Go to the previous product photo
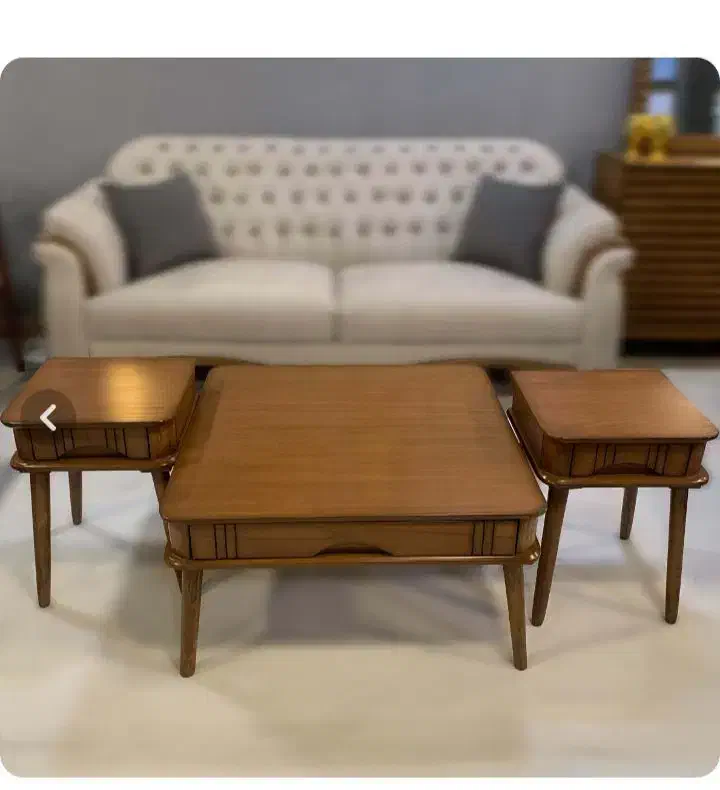This screenshot has height=790, width=720. [x=47, y=417]
